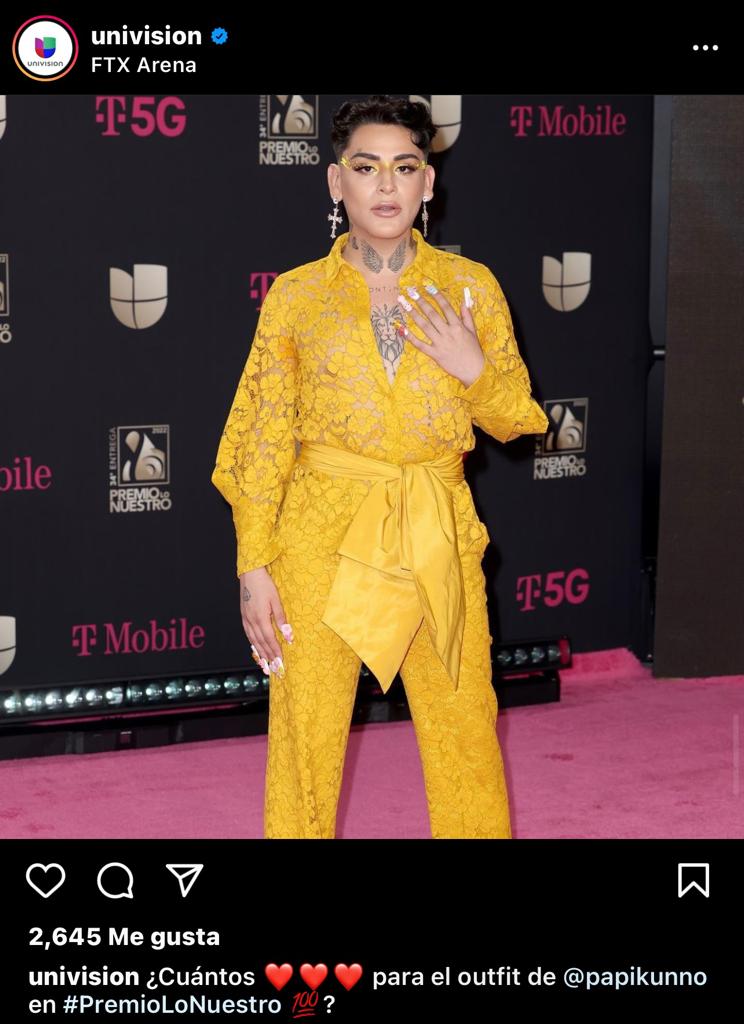
Task: Open the post's three-dot options menu
Action: pyautogui.click(x=705, y=48)
